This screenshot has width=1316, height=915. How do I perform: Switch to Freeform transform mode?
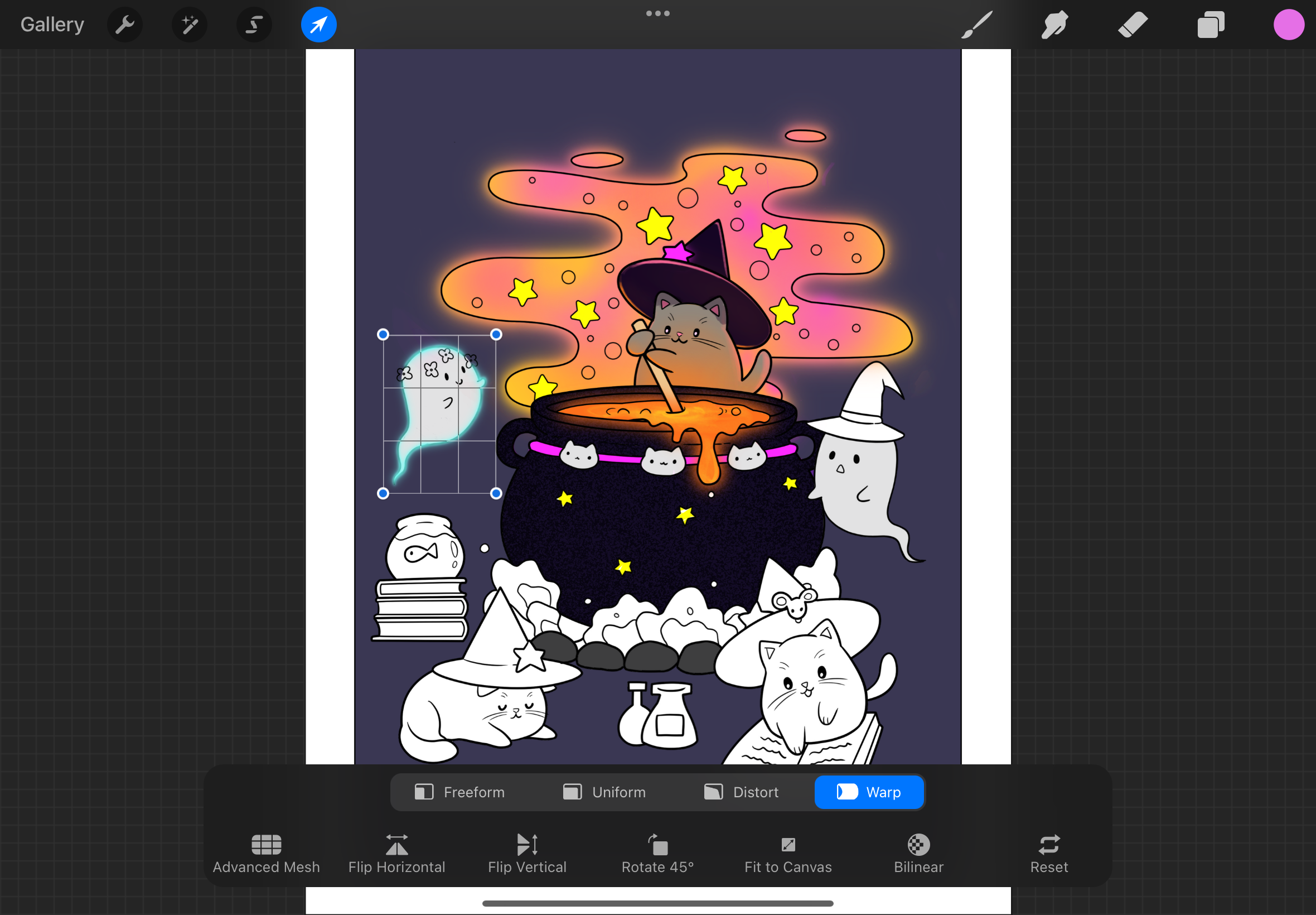[460, 792]
